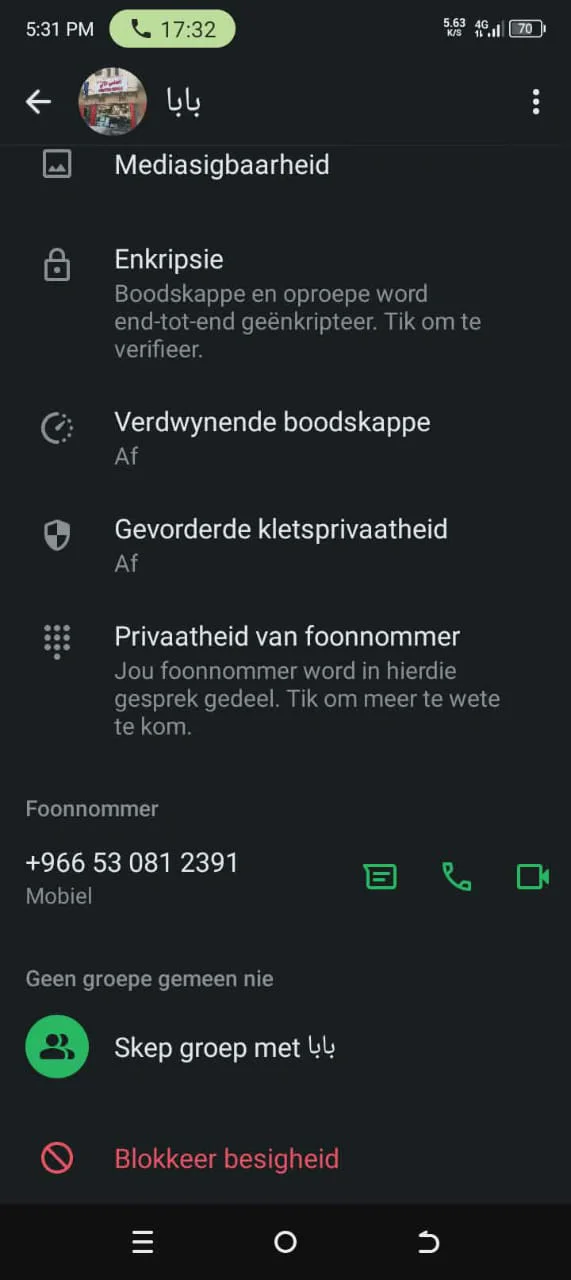Open recent apps from navigation bar
571x1280 pixels.
[x=143, y=1242]
